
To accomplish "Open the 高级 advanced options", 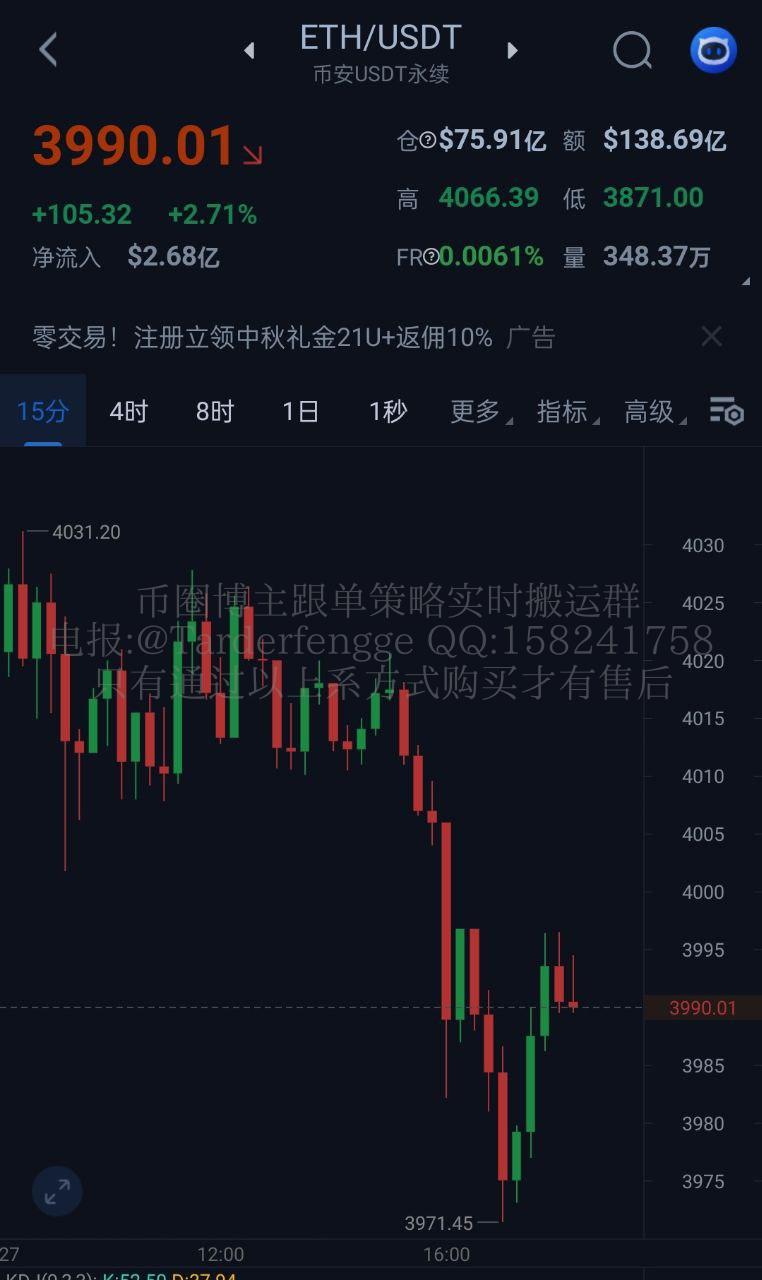I will (x=651, y=411).
